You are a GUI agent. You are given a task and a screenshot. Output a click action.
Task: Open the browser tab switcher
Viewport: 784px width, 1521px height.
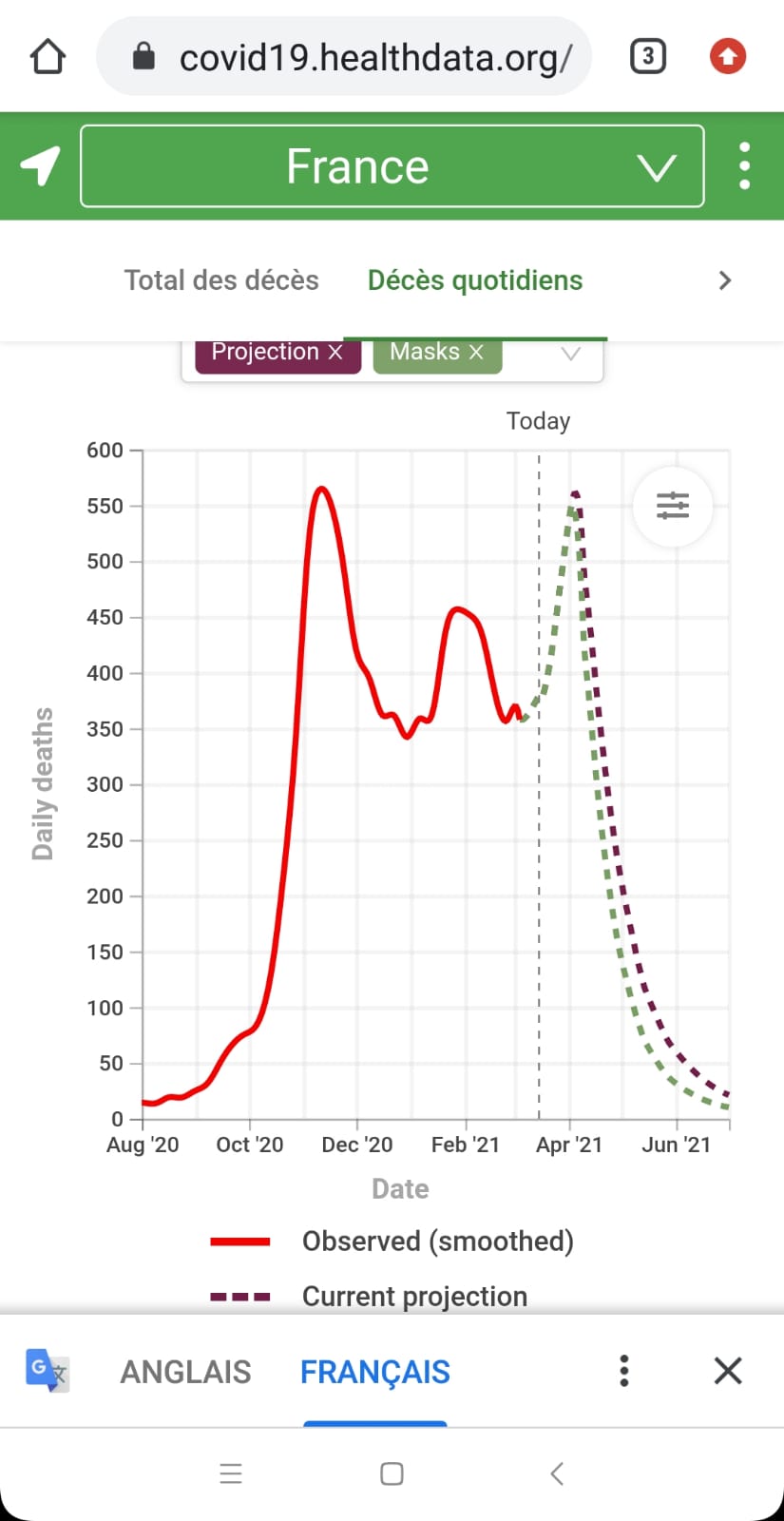[x=648, y=57]
